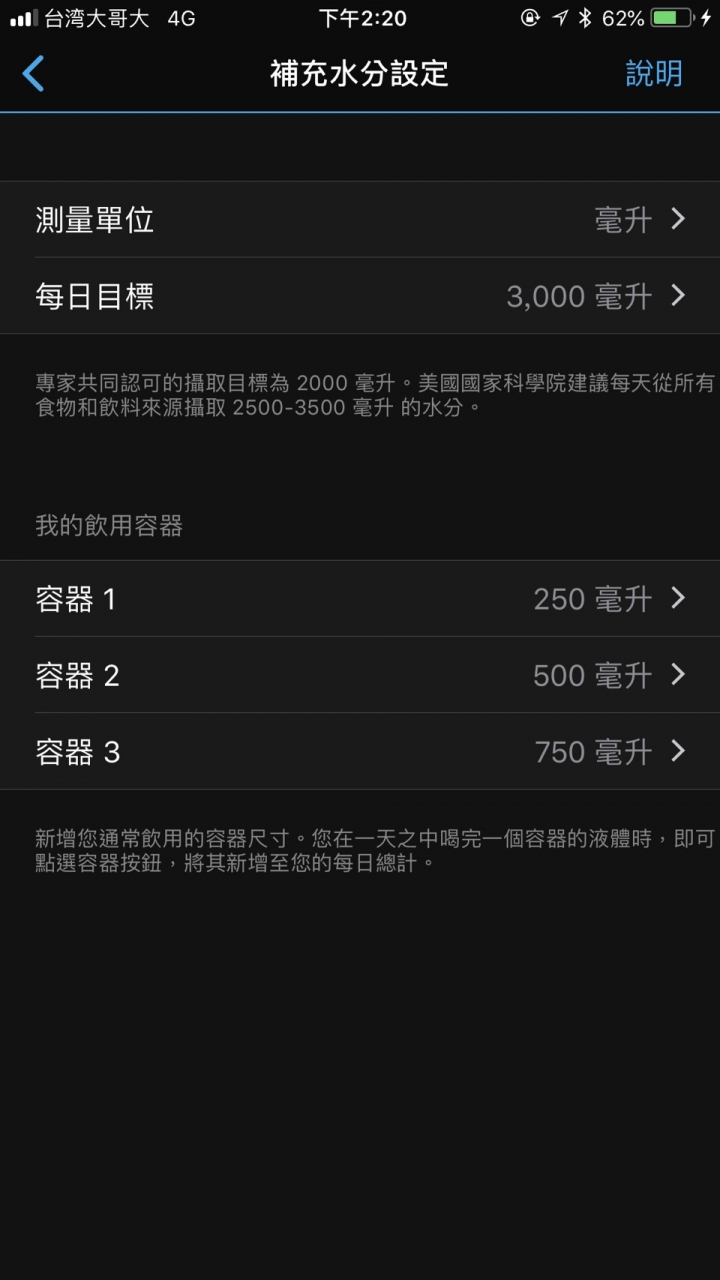This screenshot has height=1280, width=720.
Task: Open the chevron next to 容器 3
Action: coord(676,751)
